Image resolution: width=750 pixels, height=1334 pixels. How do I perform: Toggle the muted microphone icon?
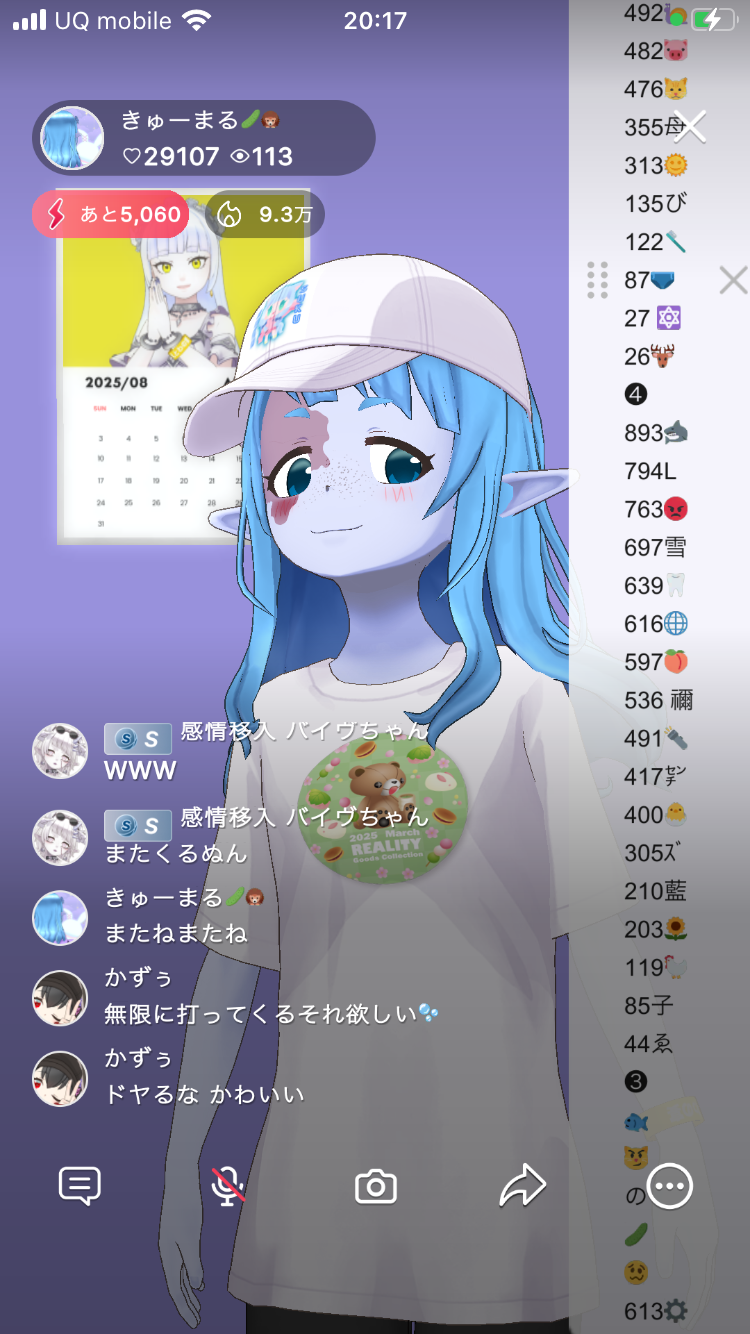click(x=228, y=1186)
